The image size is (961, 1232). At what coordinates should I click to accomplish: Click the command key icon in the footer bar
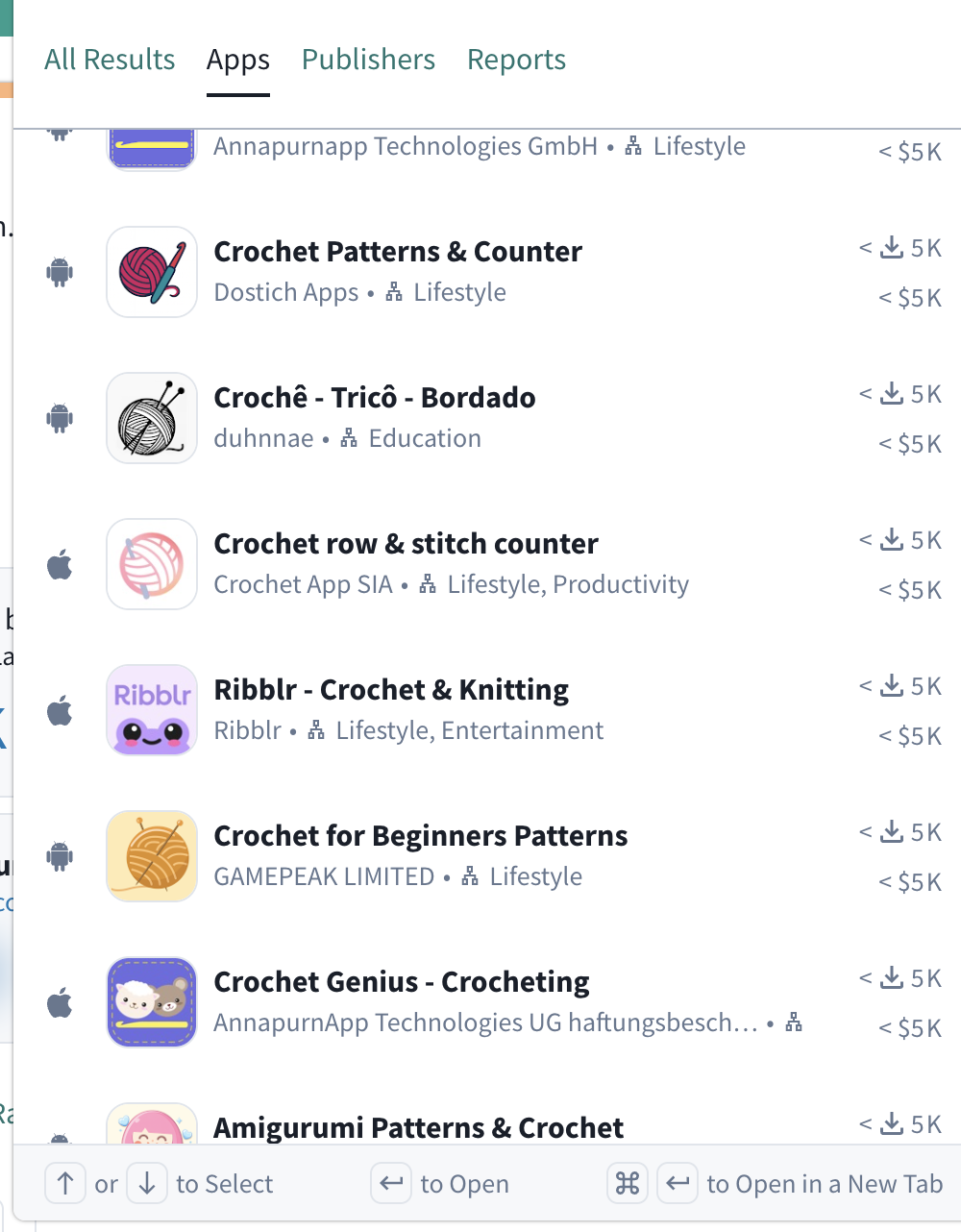627,1183
